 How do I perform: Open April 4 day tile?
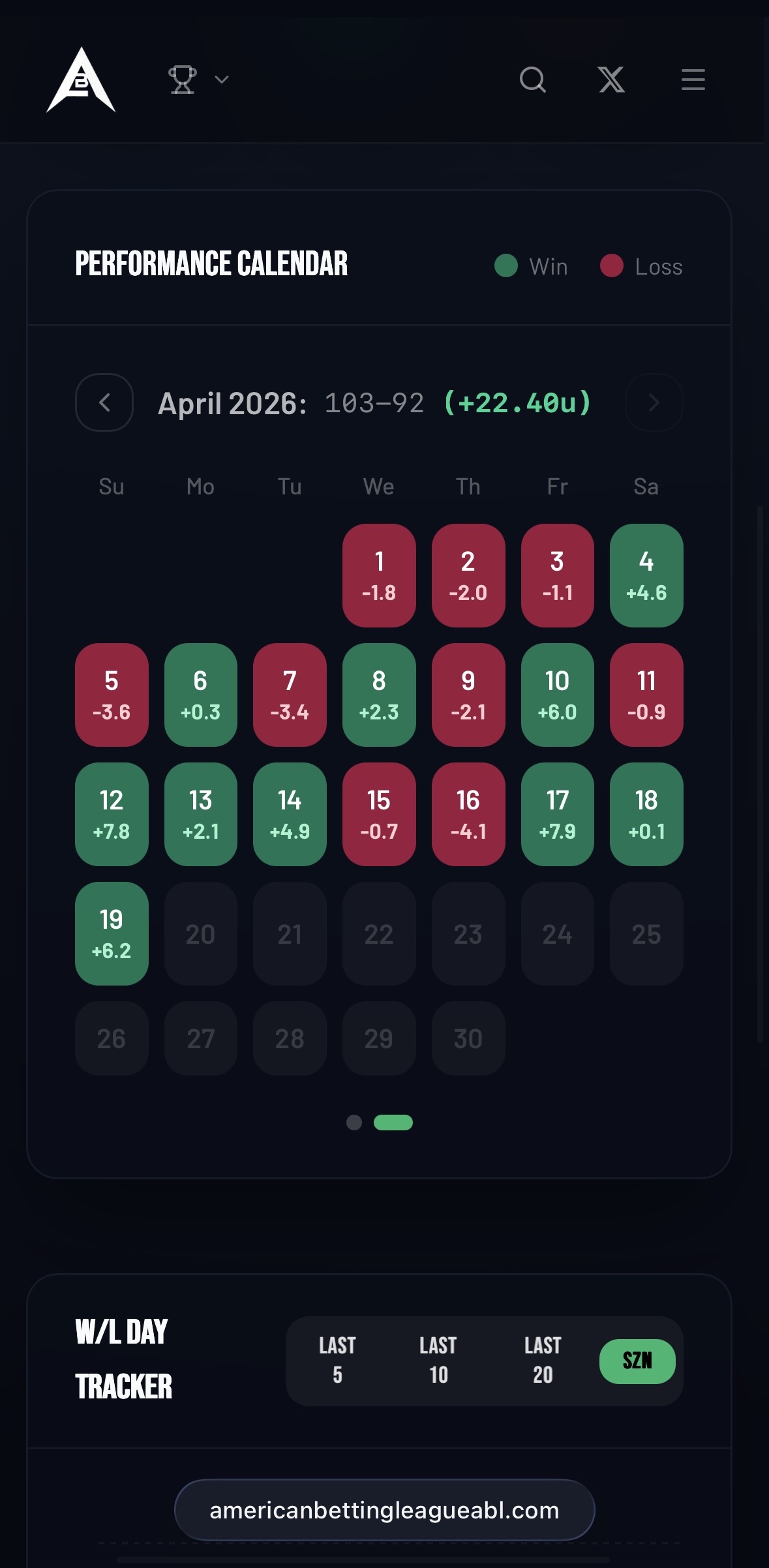[x=646, y=575]
